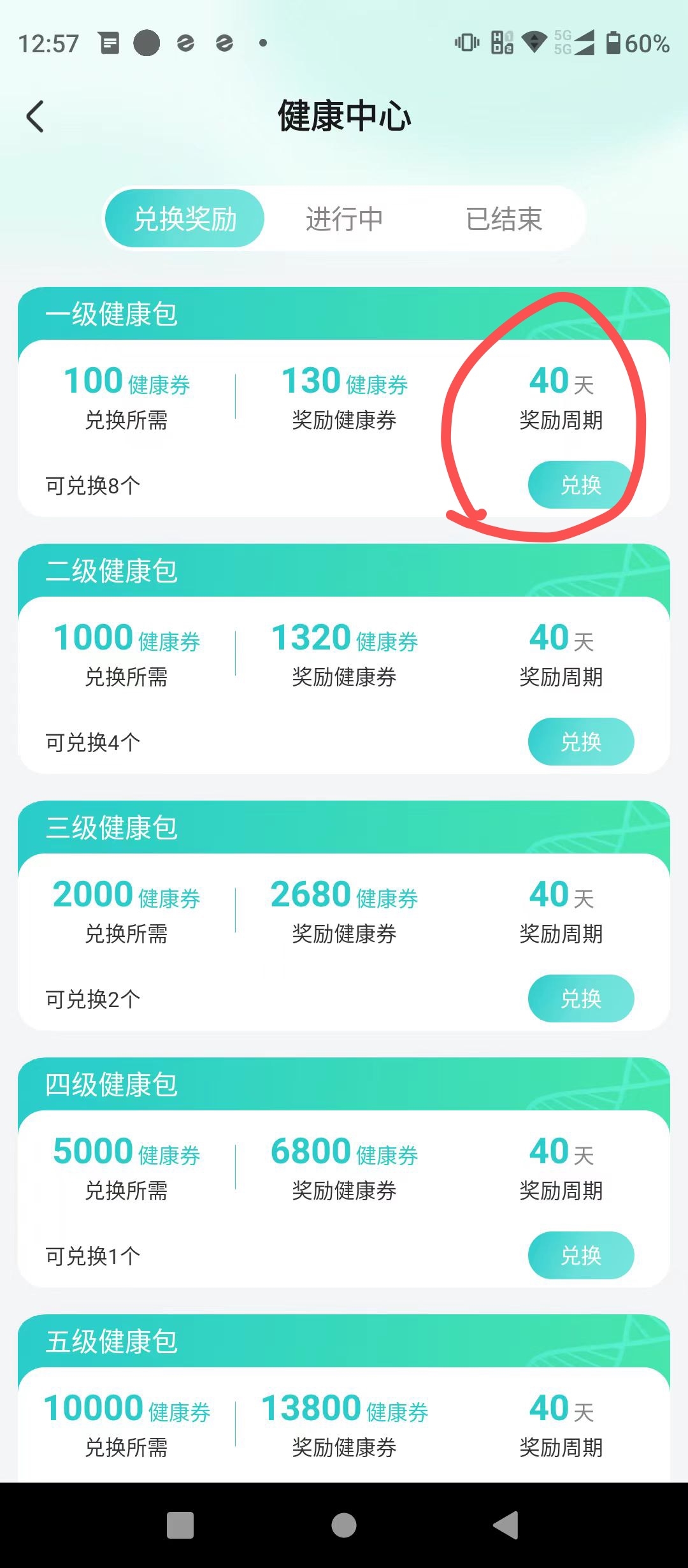Screen dimensions: 688x1568
Task: Select the 兑换奖励 tab
Action: pyautogui.click(x=185, y=218)
